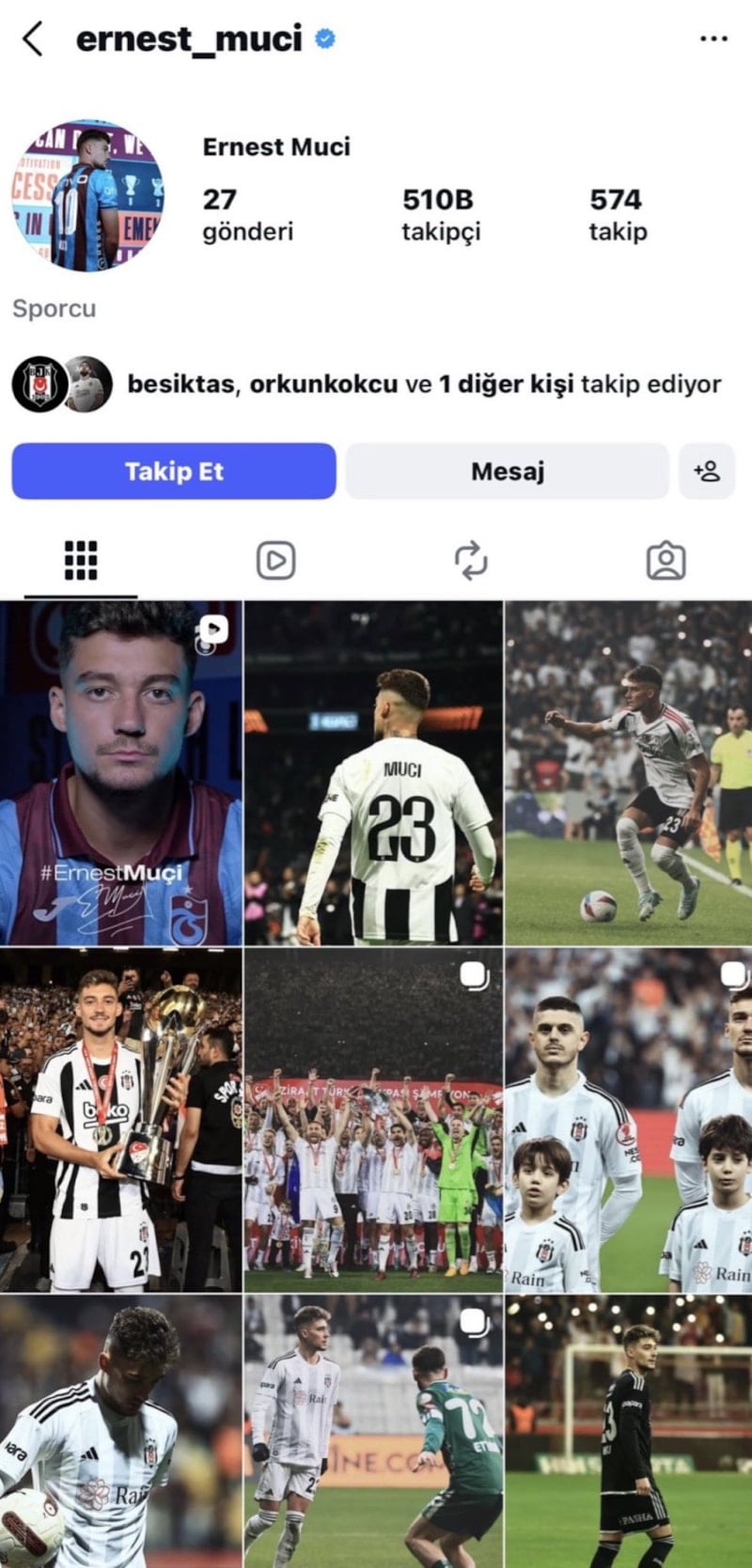The width and height of the screenshot is (752, 1568).
Task: Open Mesaj to send a message
Action: point(507,471)
